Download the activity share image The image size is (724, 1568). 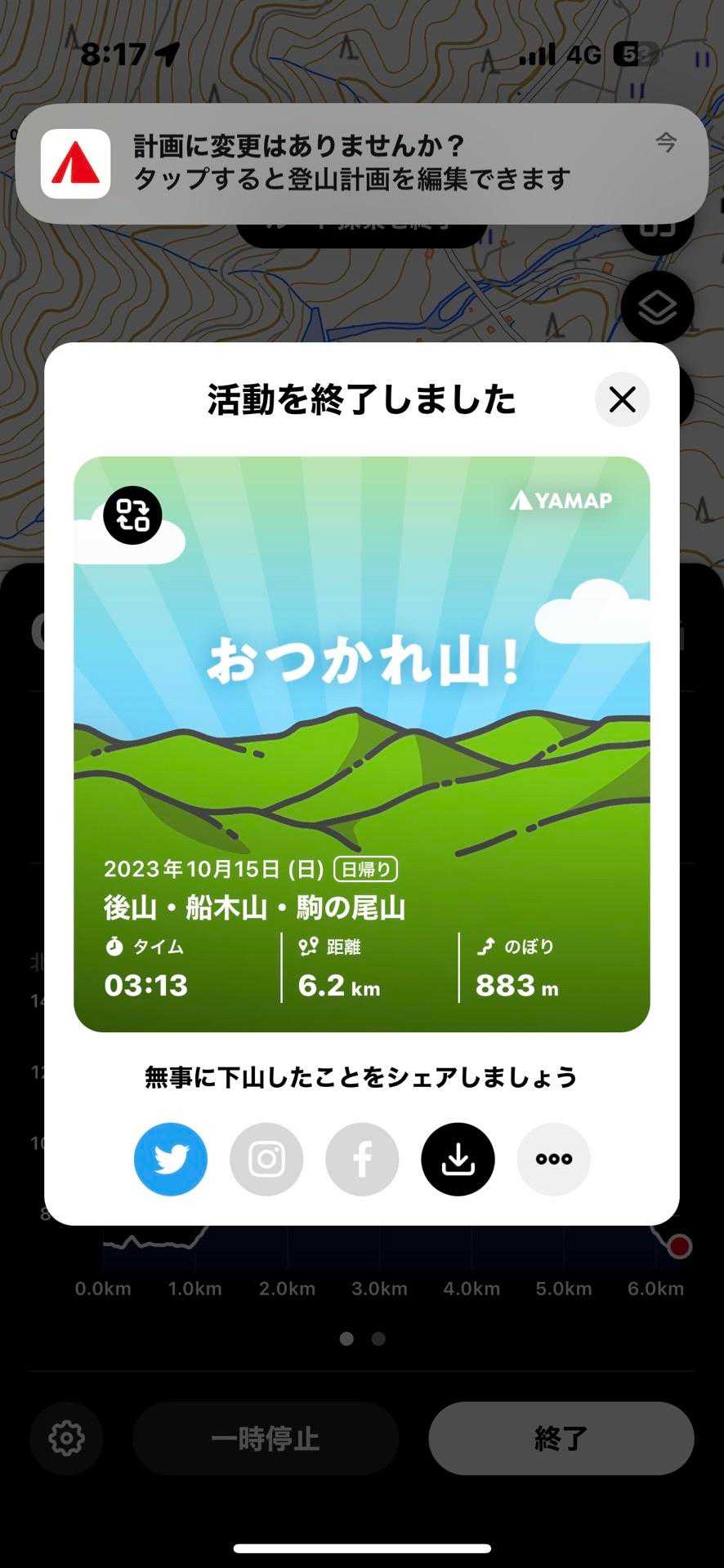coord(458,1159)
